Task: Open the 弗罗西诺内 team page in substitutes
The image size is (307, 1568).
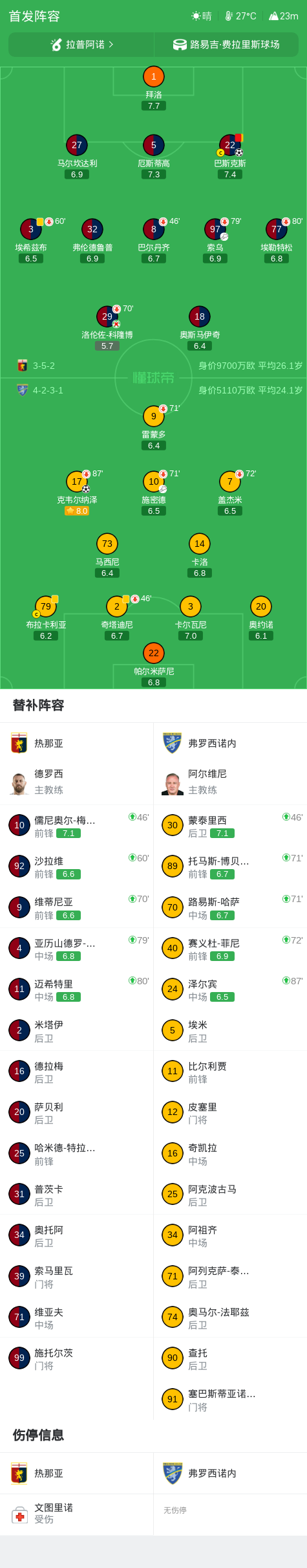Action: point(230,744)
